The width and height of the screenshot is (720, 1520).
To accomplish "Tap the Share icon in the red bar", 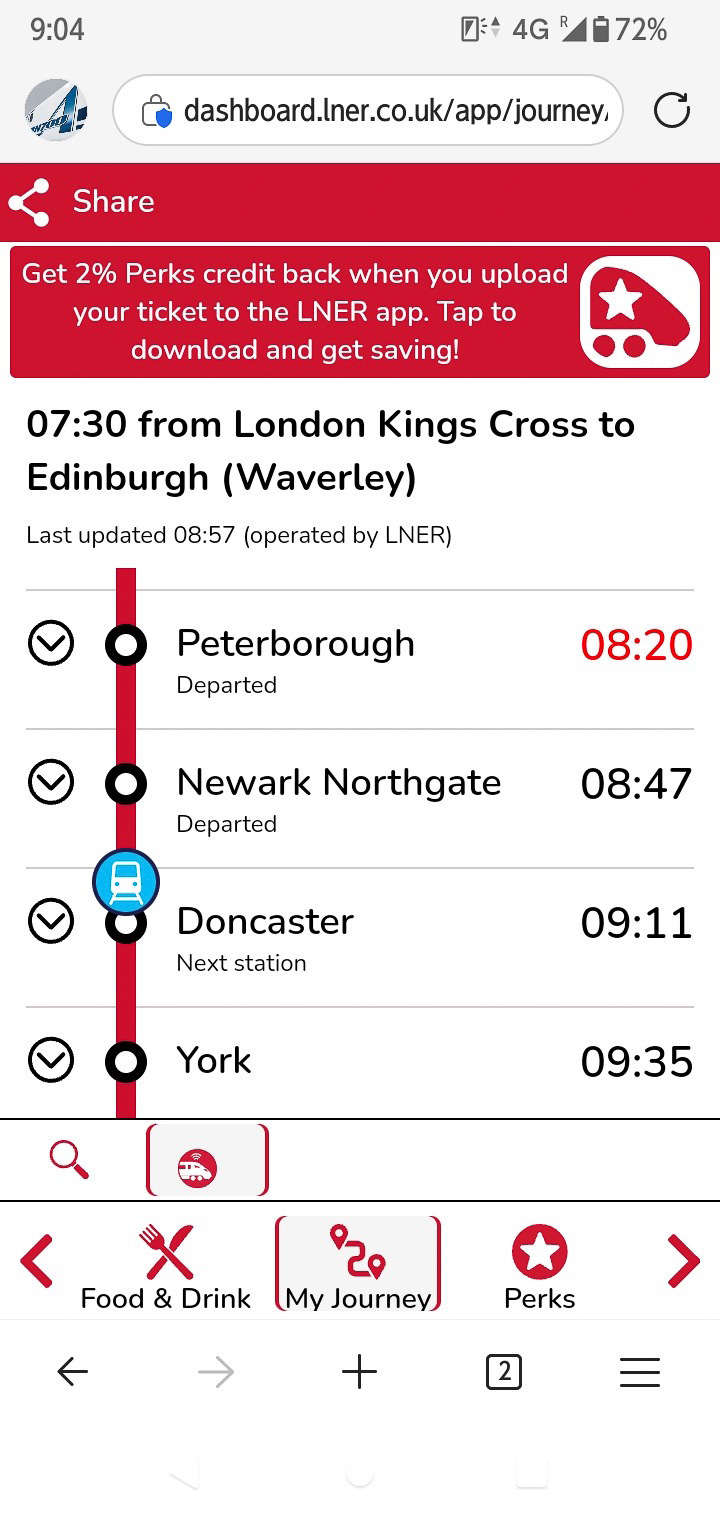I will (28, 201).
